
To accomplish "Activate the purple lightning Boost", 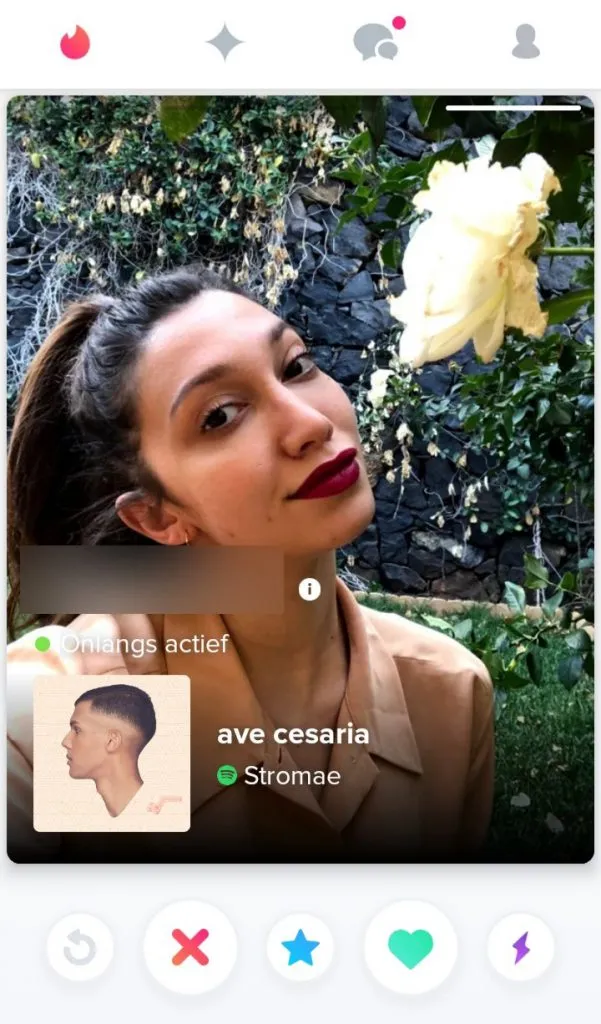I will click(x=520, y=947).
